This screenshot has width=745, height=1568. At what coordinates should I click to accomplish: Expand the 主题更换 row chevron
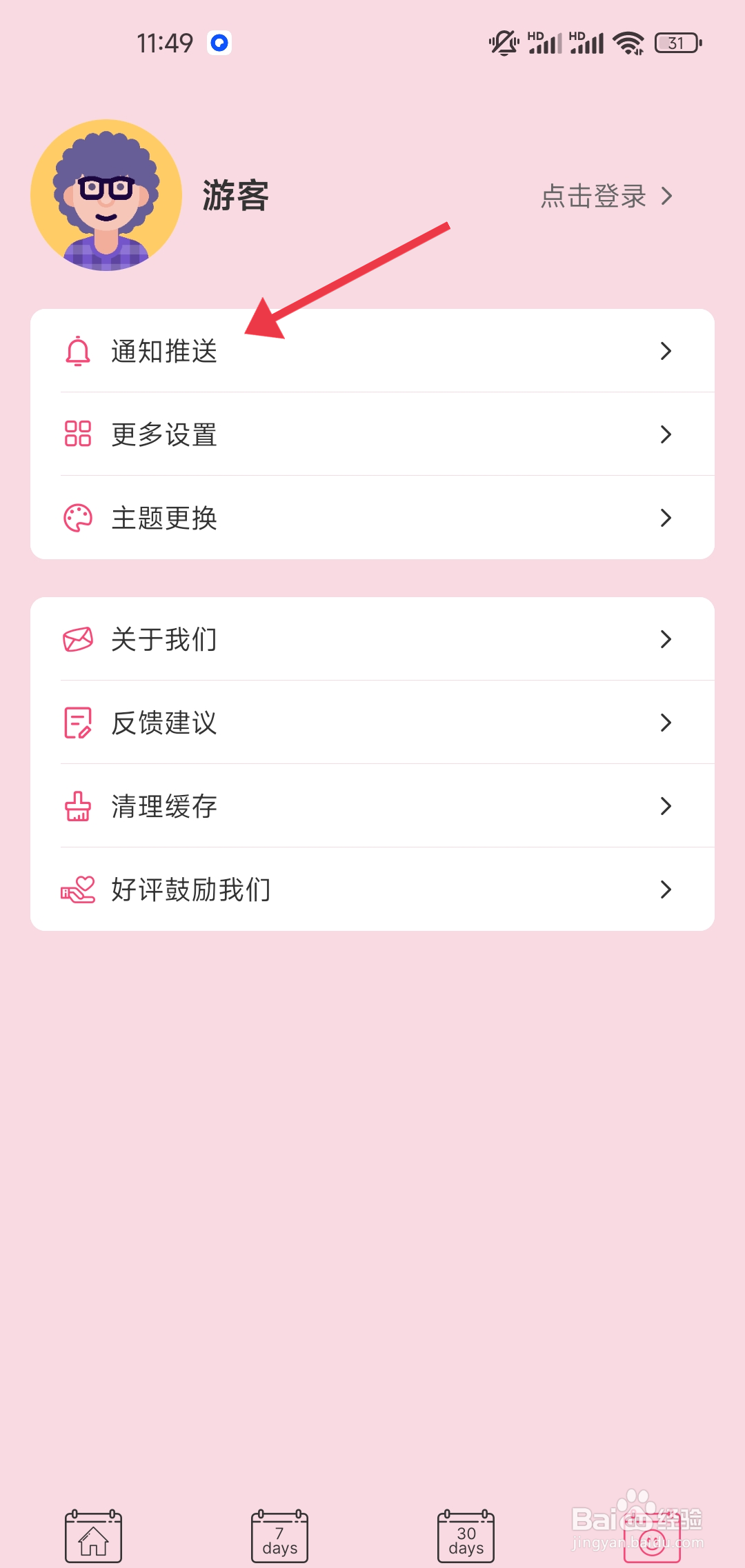[666, 518]
